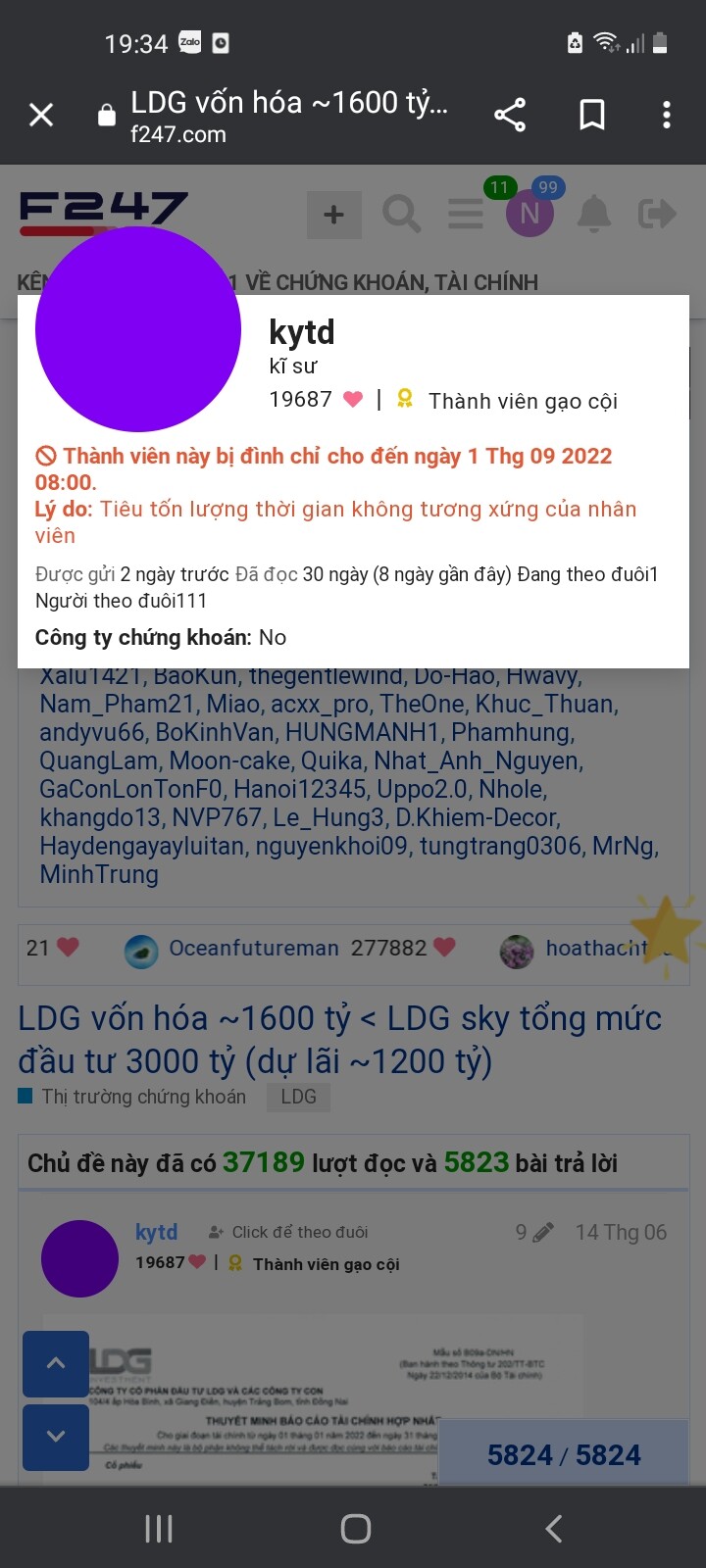Share this f247 page
Viewport: 706px width, 1568px height.
coord(510,116)
